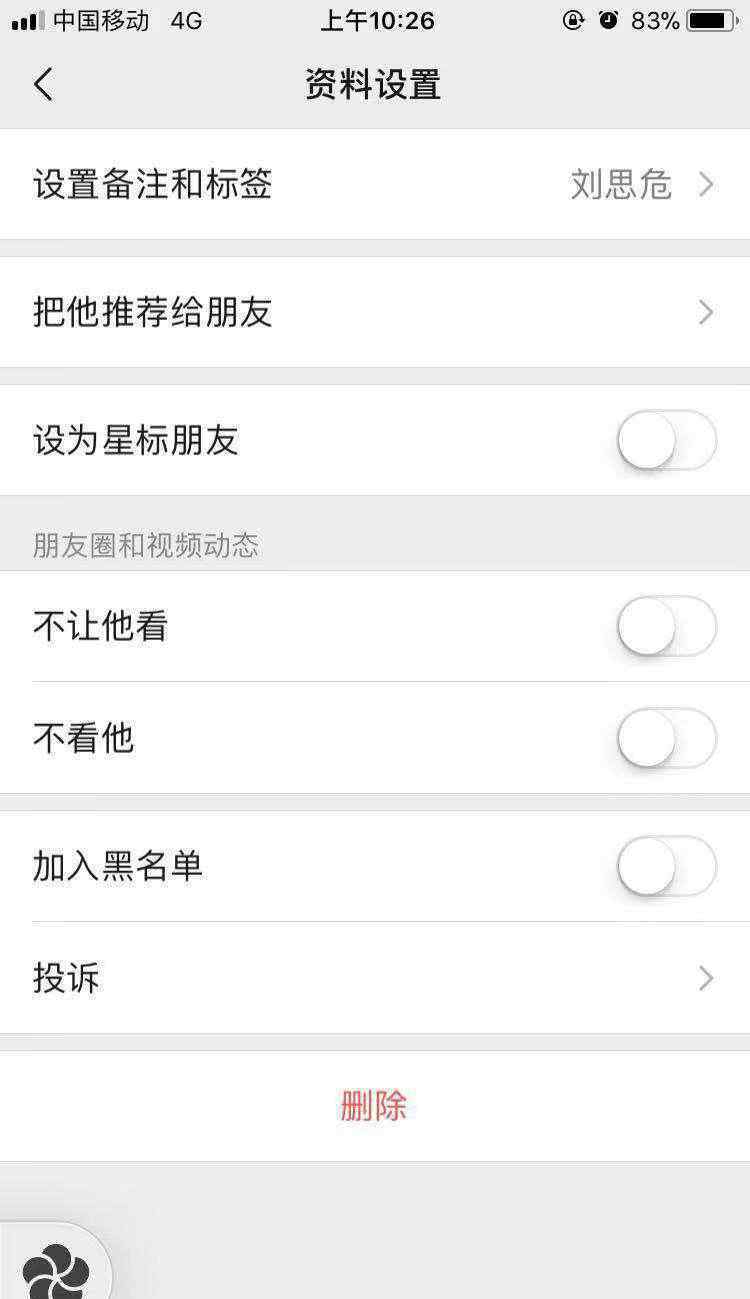Toggle 不让他看 on
The width and height of the screenshot is (750, 1299).
coord(667,626)
